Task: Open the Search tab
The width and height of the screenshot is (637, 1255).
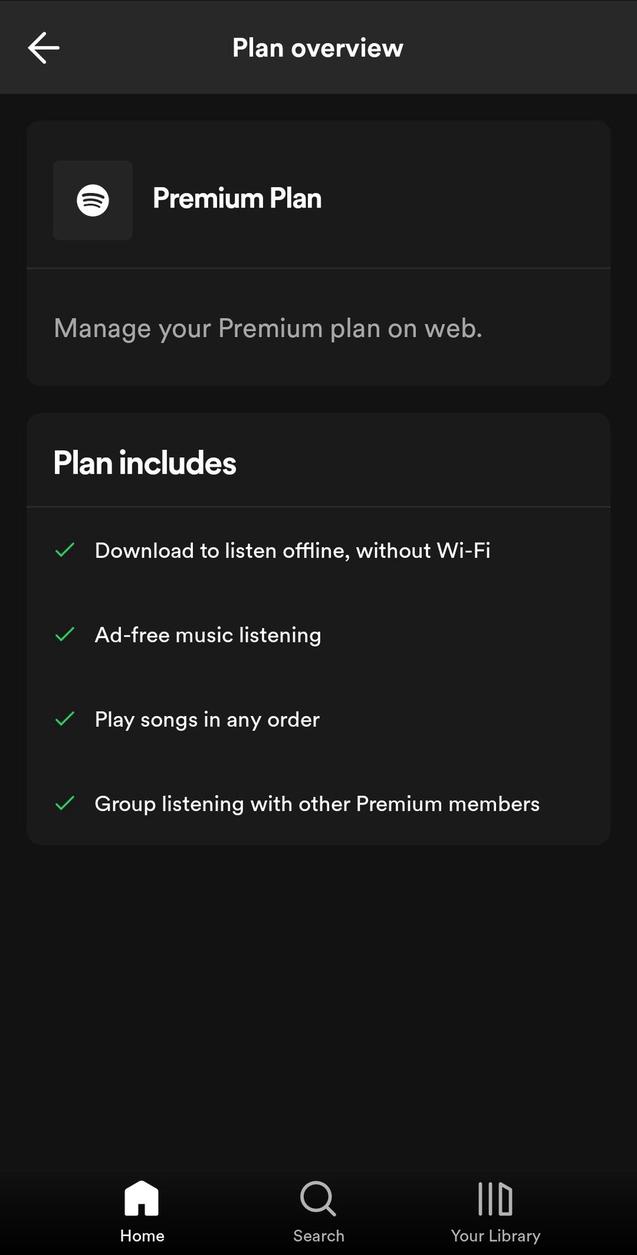Action: 318,1210
